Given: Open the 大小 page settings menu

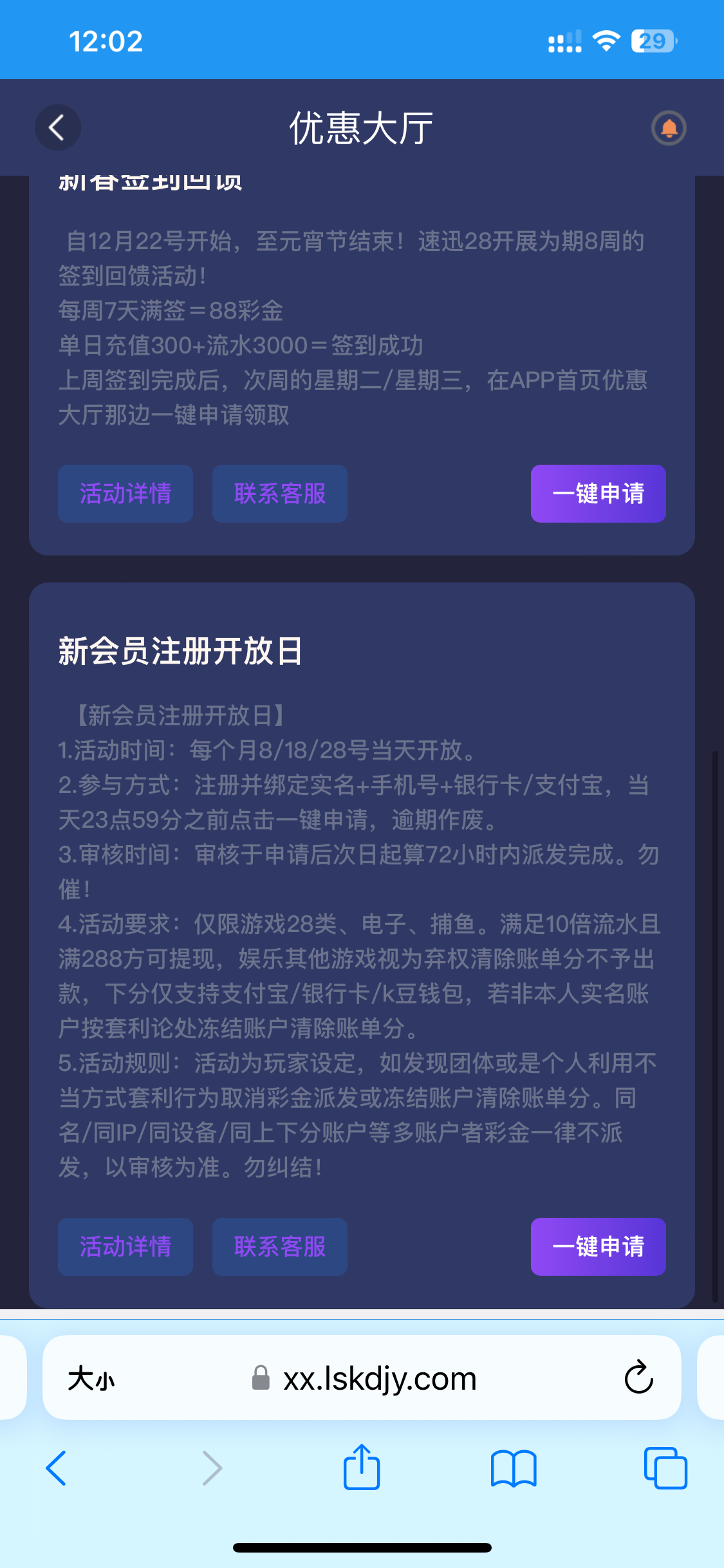Looking at the screenshot, I should point(91,1378).
